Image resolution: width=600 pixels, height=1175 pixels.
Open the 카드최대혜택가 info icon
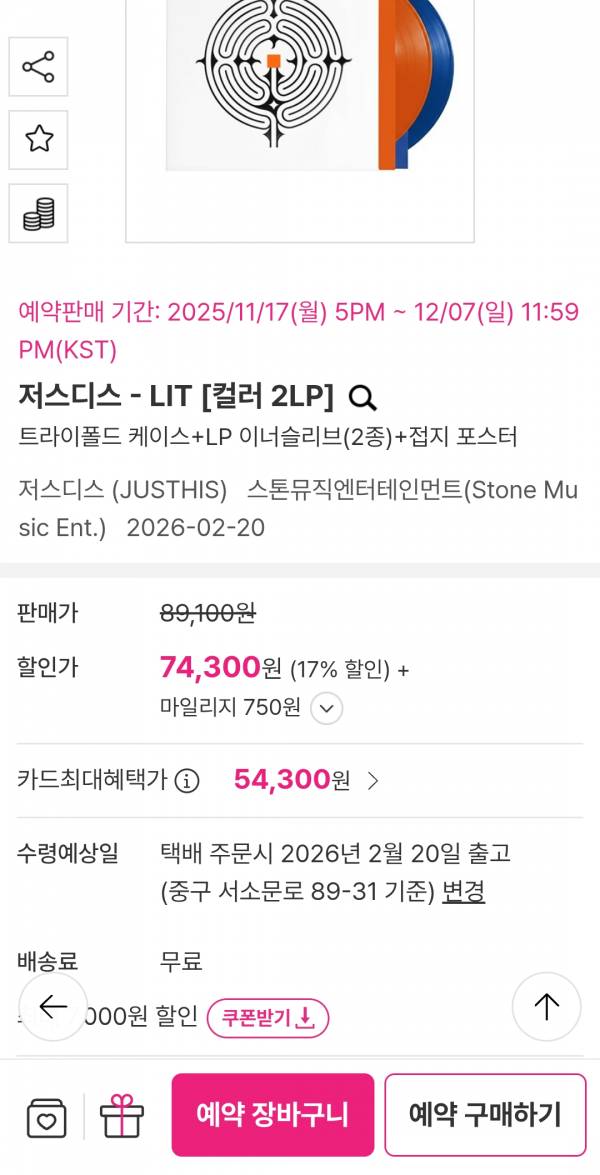click(x=187, y=781)
